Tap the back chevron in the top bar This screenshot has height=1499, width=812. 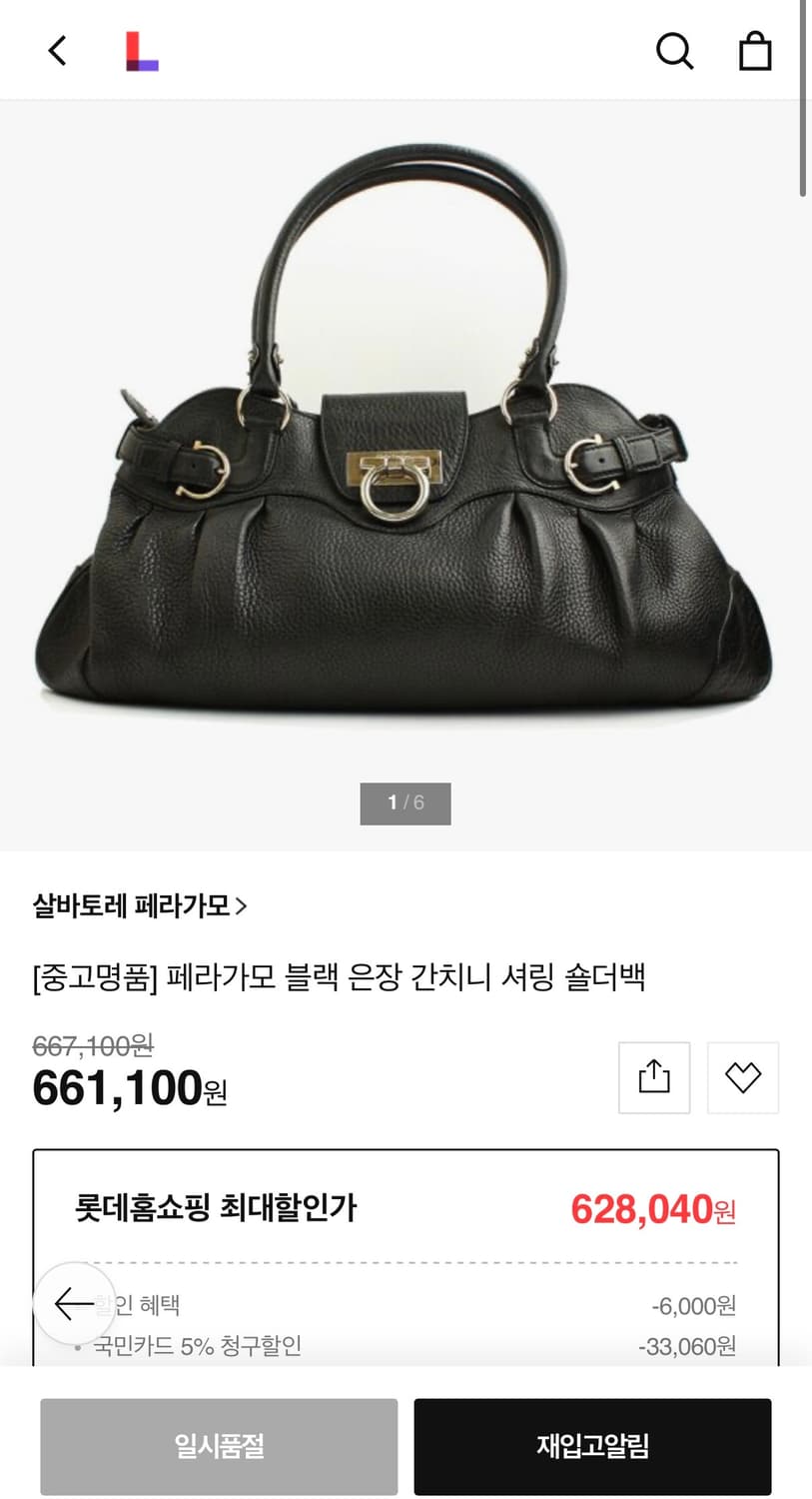56,51
